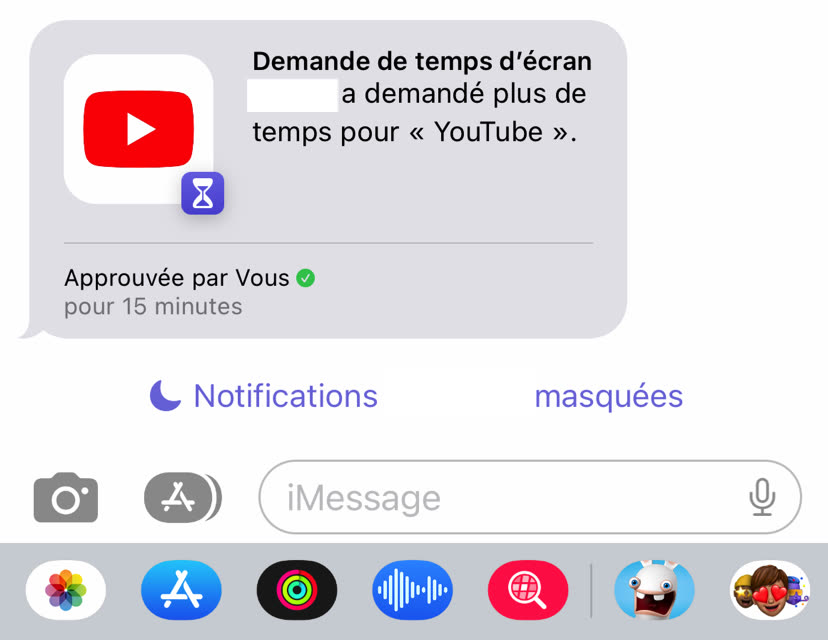828x640 pixels.
Task: Toggle the App Store apps drawer button
Action: (x=182, y=497)
